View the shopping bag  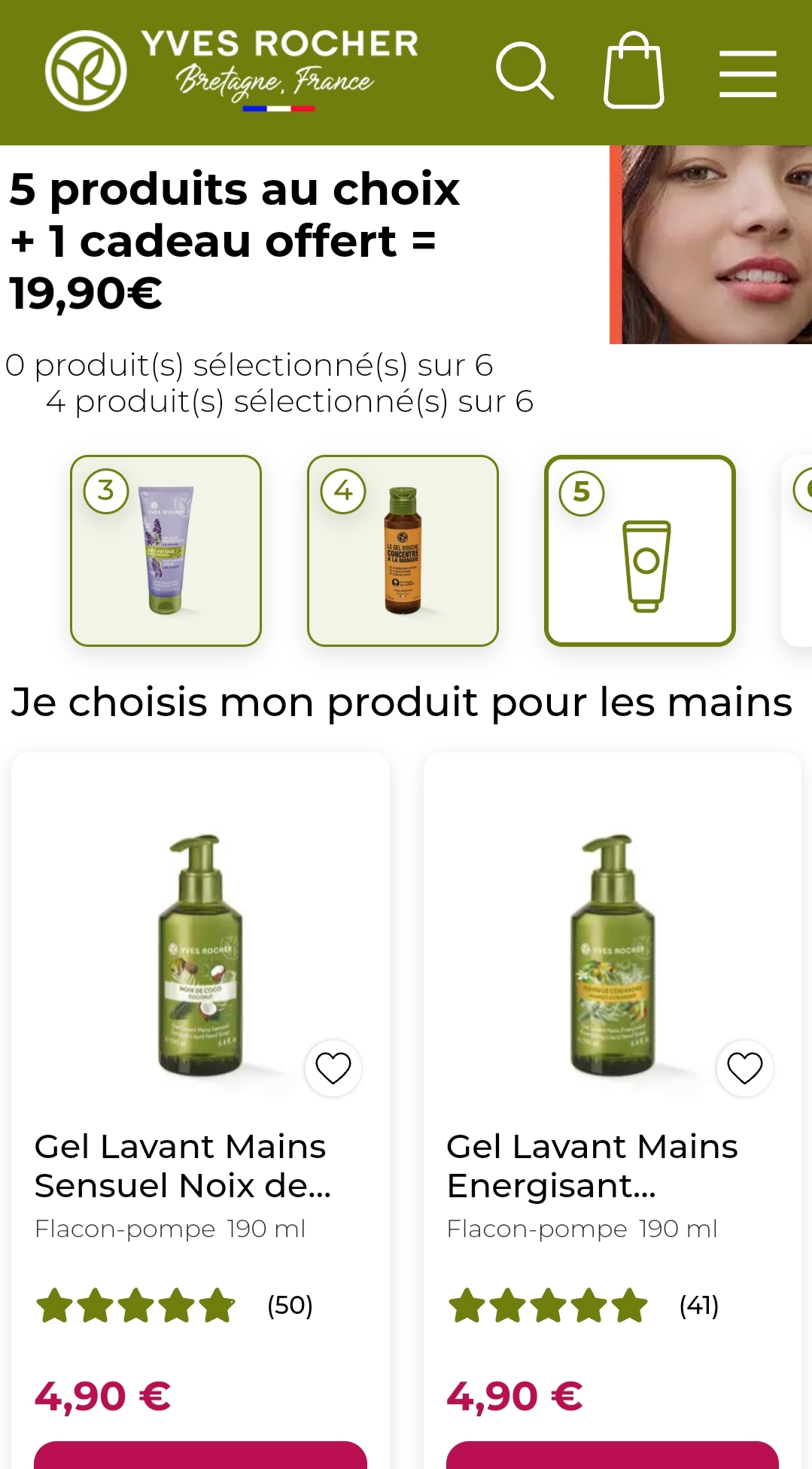(x=634, y=72)
